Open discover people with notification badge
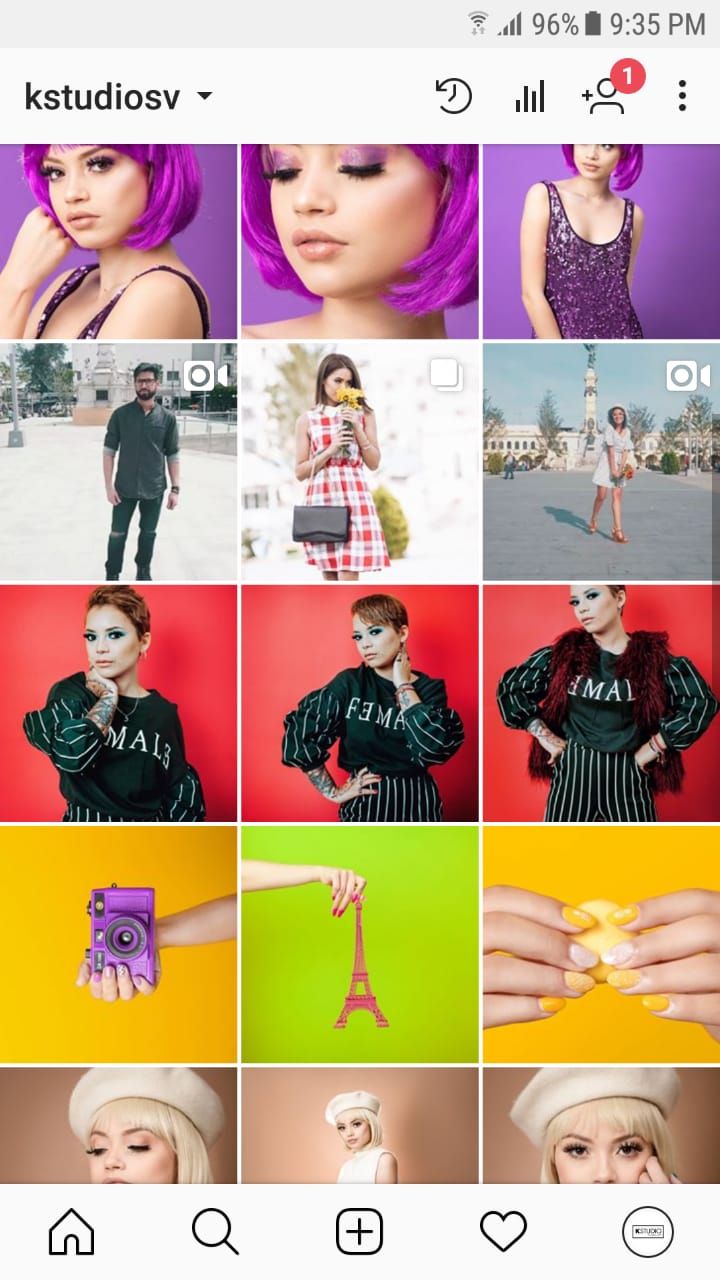This screenshot has width=720, height=1280. click(x=606, y=95)
